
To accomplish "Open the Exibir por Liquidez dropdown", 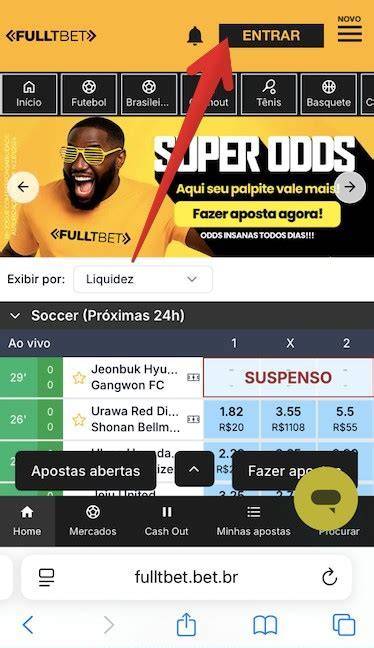I will pos(143,279).
